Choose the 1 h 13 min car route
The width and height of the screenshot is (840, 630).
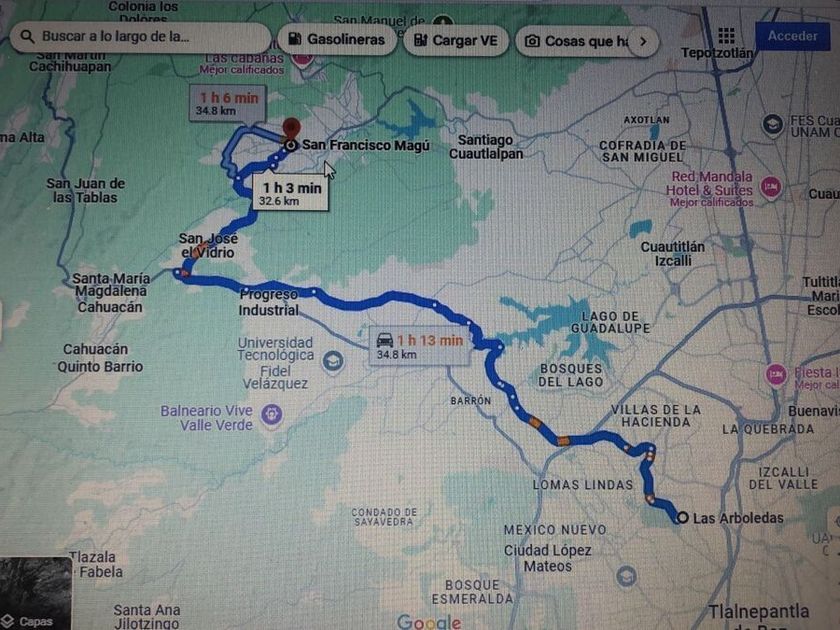(419, 346)
